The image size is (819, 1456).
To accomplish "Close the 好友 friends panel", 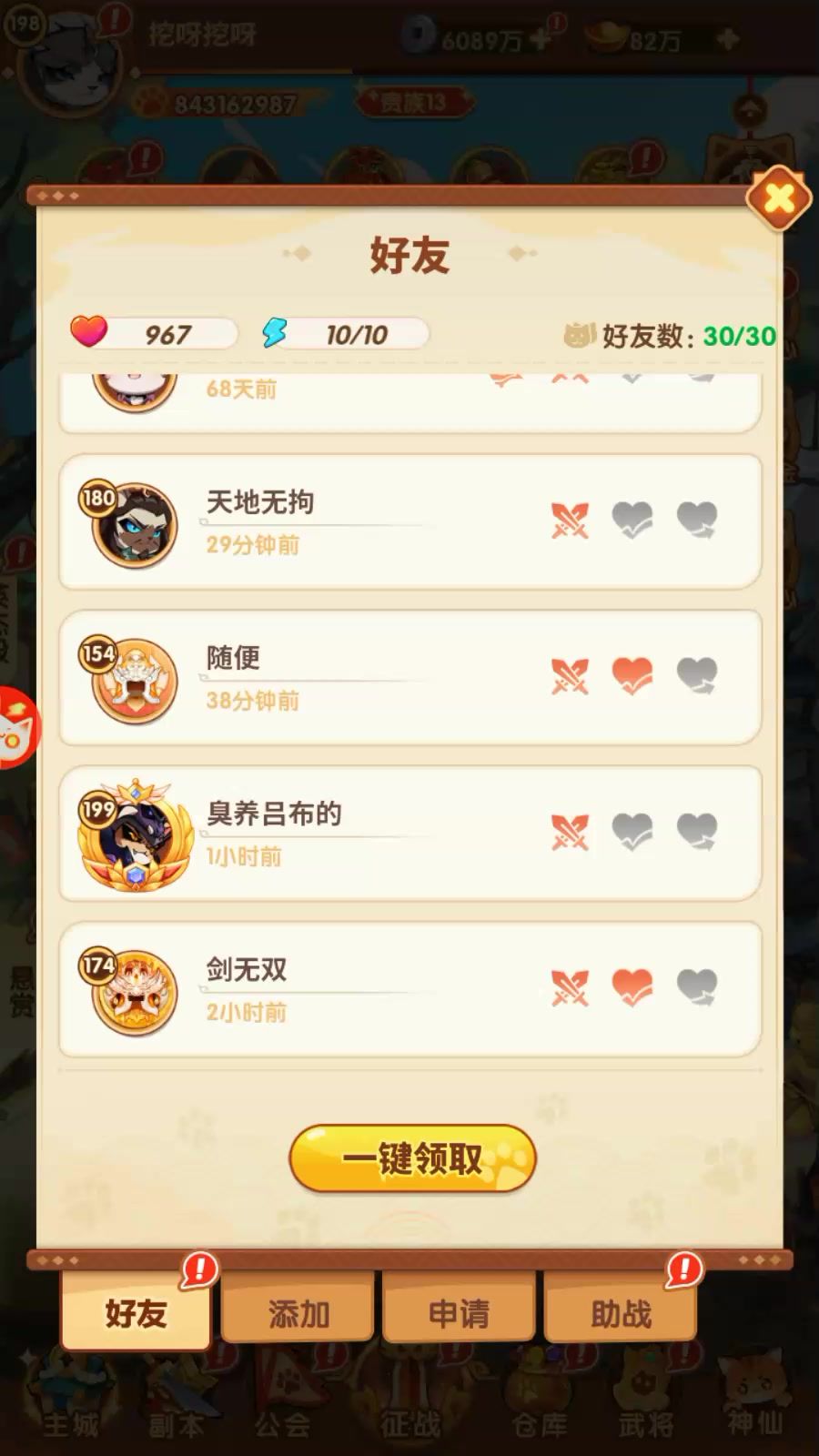I will pos(778,197).
